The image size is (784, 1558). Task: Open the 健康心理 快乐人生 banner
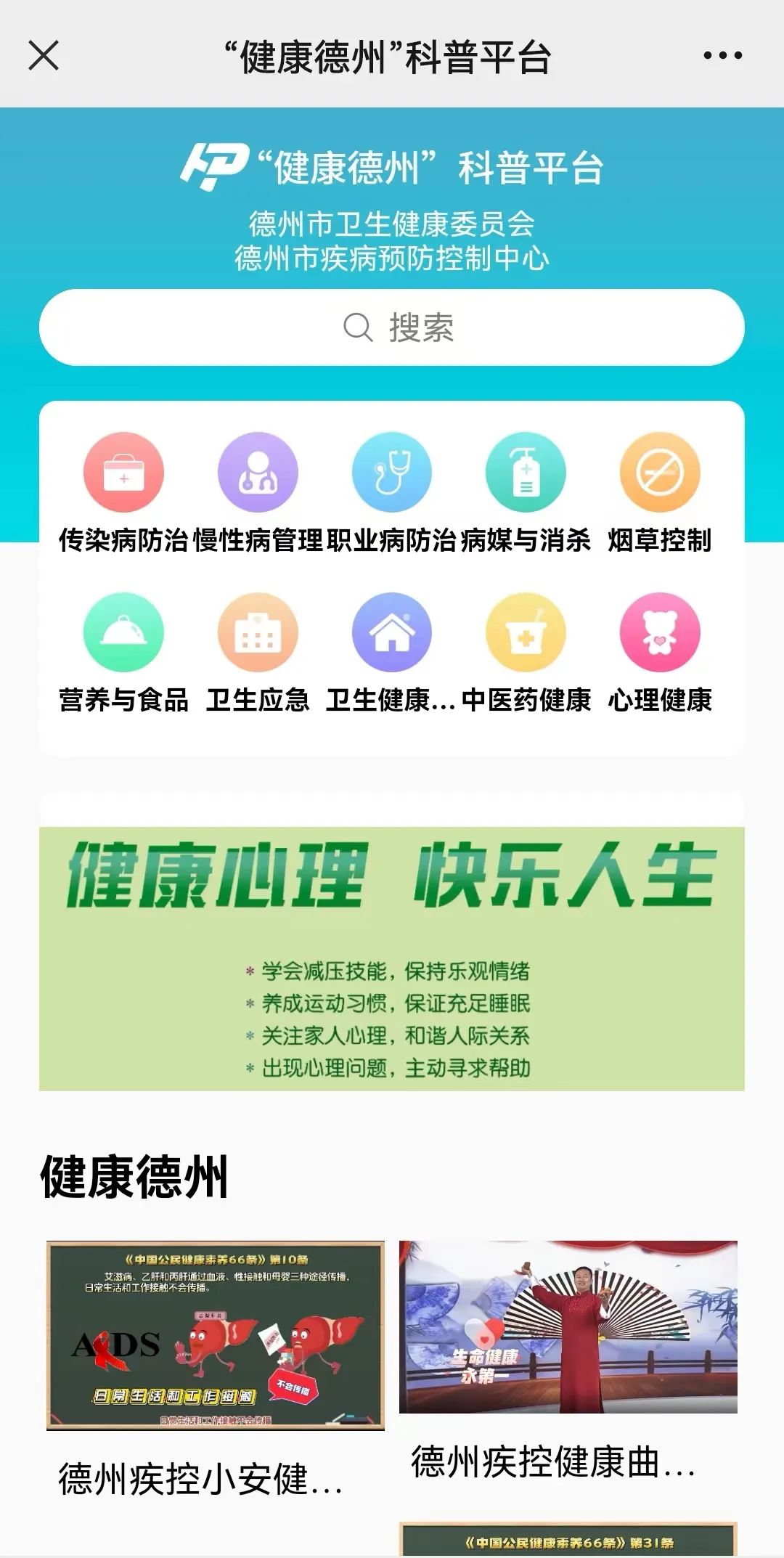tap(392, 958)
